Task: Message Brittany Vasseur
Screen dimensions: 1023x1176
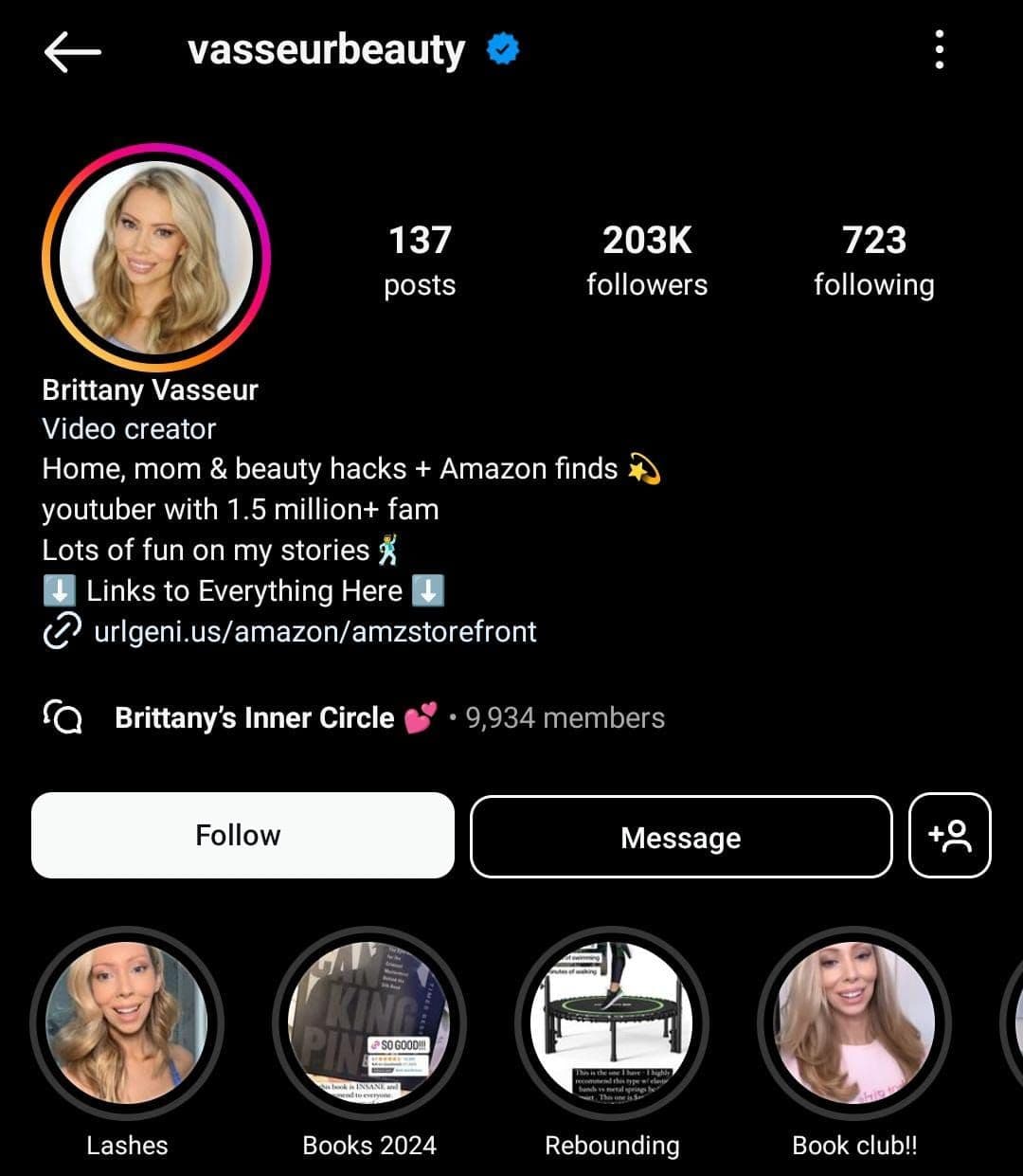Action: [x=681, y=838]
